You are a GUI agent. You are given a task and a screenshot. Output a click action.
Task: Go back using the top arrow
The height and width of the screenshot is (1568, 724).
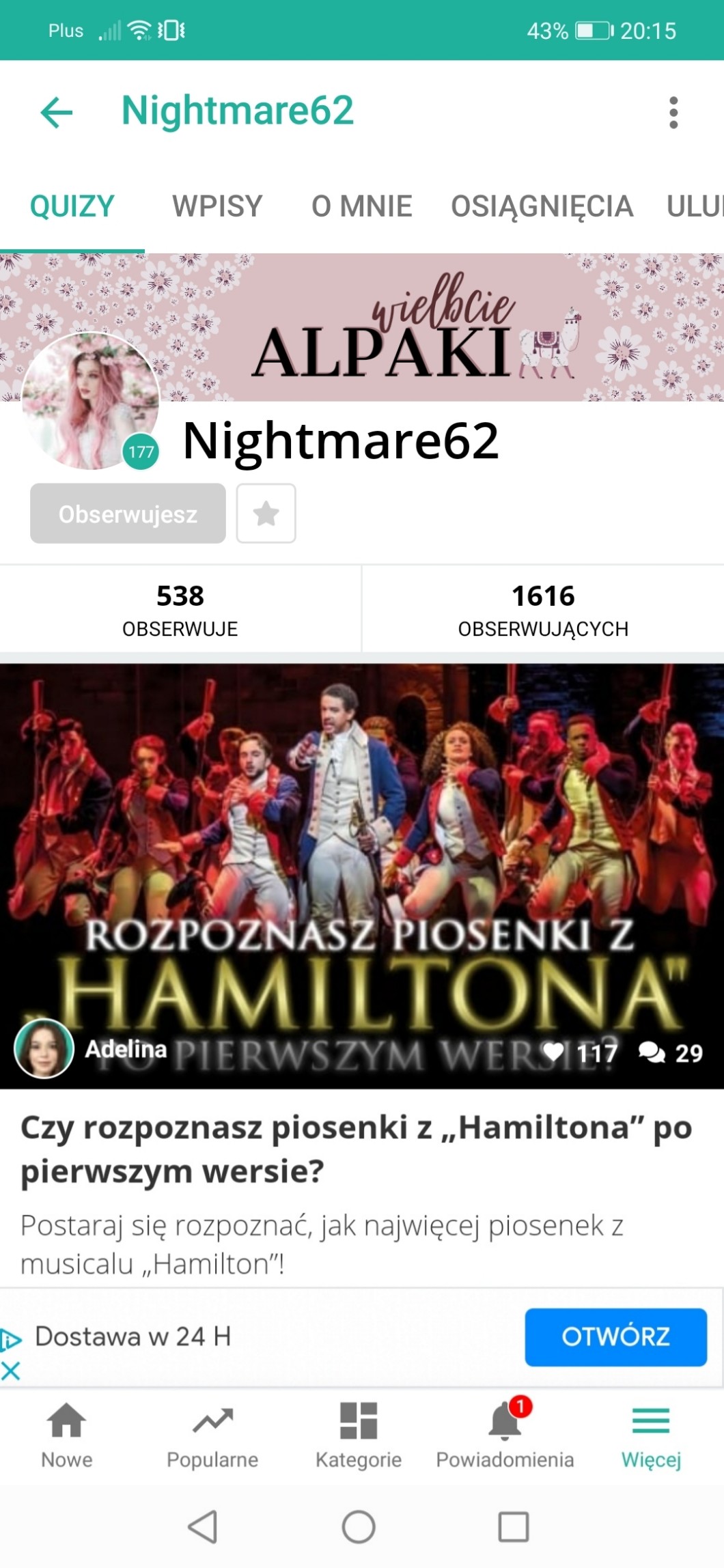click(x=57, y=112)
